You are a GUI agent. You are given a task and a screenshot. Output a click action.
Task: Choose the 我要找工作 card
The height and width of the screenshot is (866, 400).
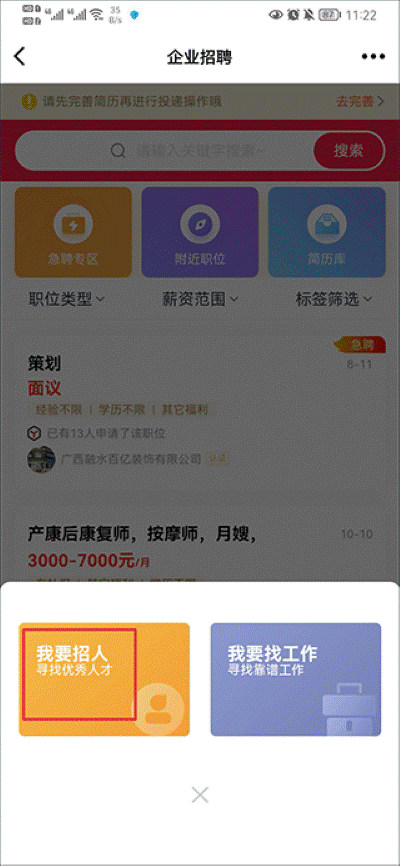click(296, 679)
